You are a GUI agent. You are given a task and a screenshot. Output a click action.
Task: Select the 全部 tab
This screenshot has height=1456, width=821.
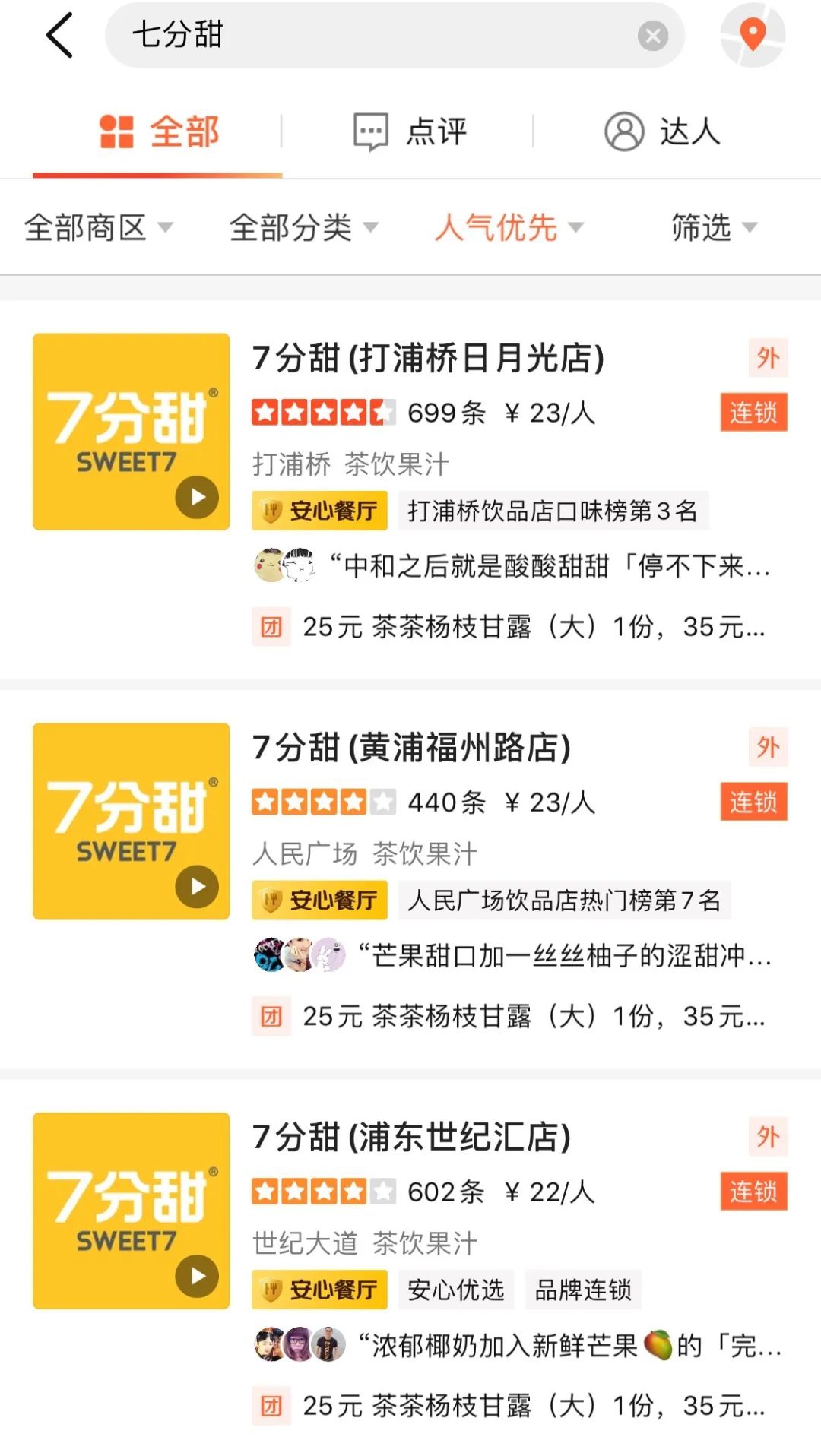[159, 131]
